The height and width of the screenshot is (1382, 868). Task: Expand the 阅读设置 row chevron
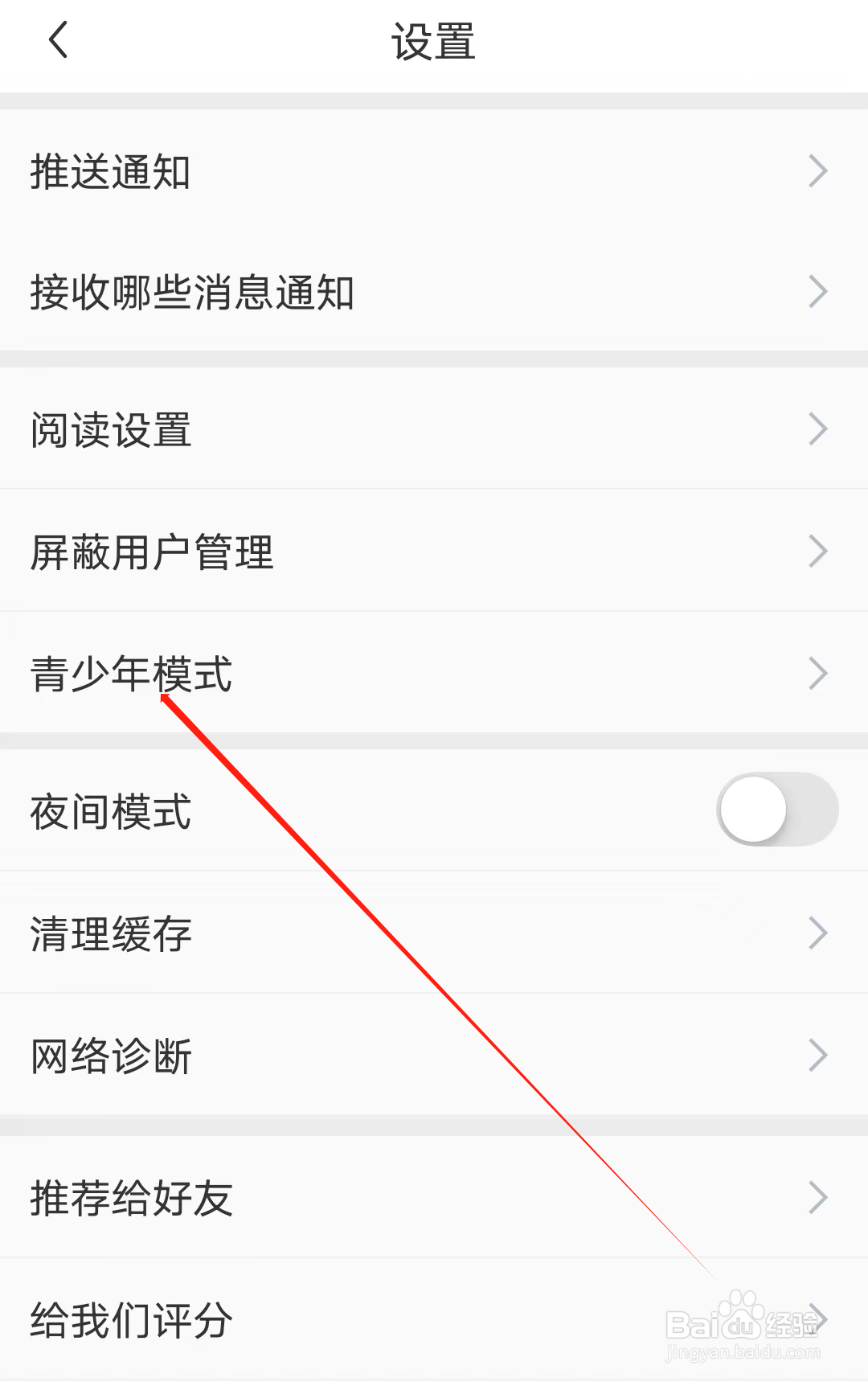pyautogui.click(x=818, y=429)
